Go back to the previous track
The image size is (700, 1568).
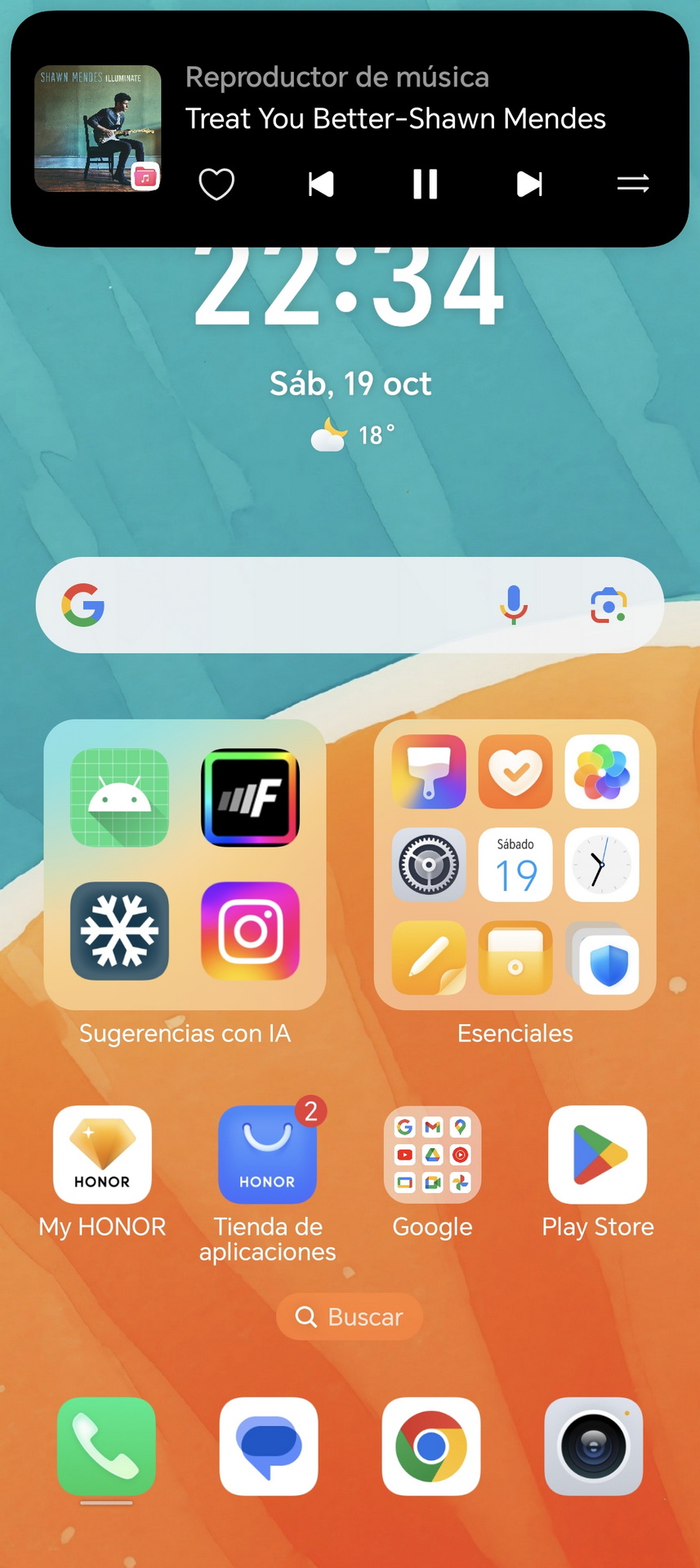(321, 184)
